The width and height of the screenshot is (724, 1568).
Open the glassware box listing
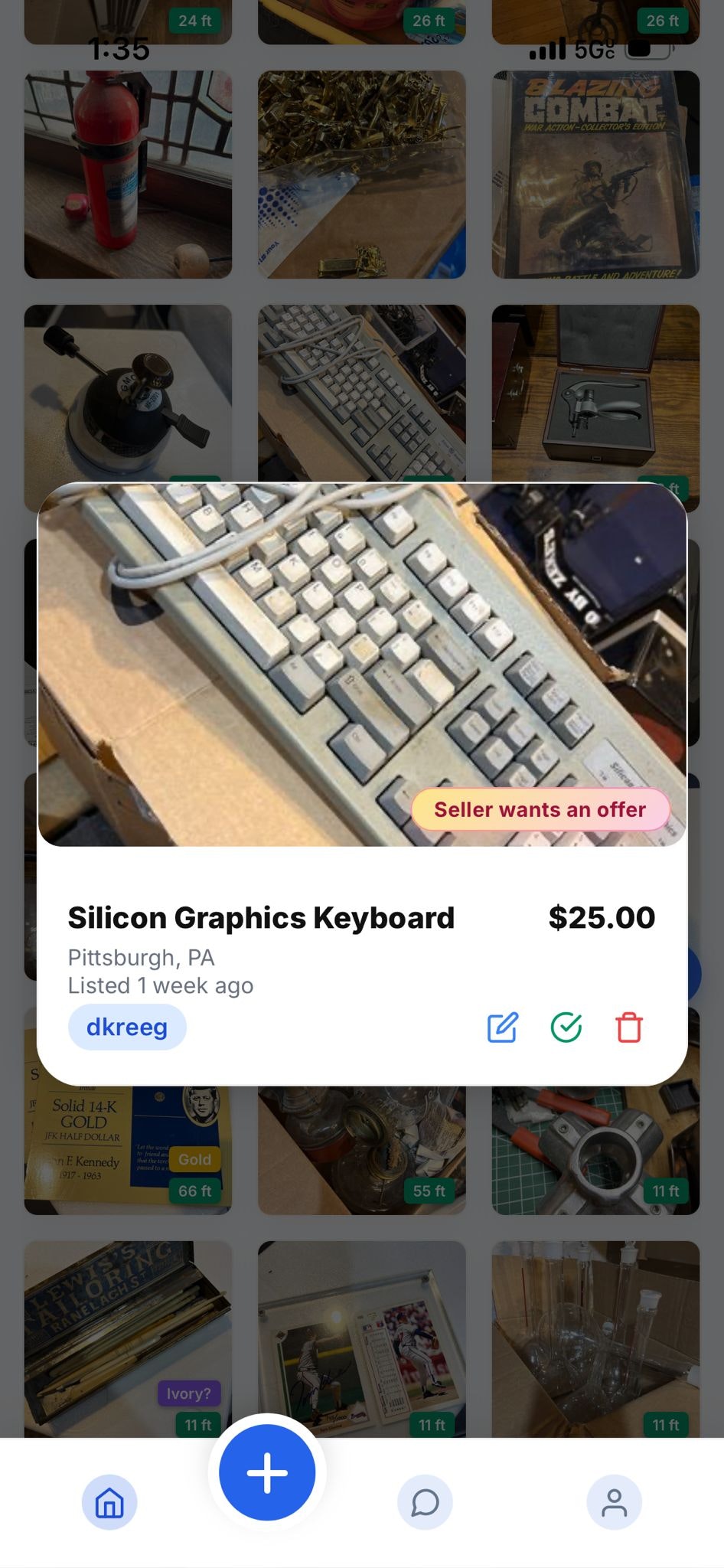pyautogui.click(x=595, y=1338)
